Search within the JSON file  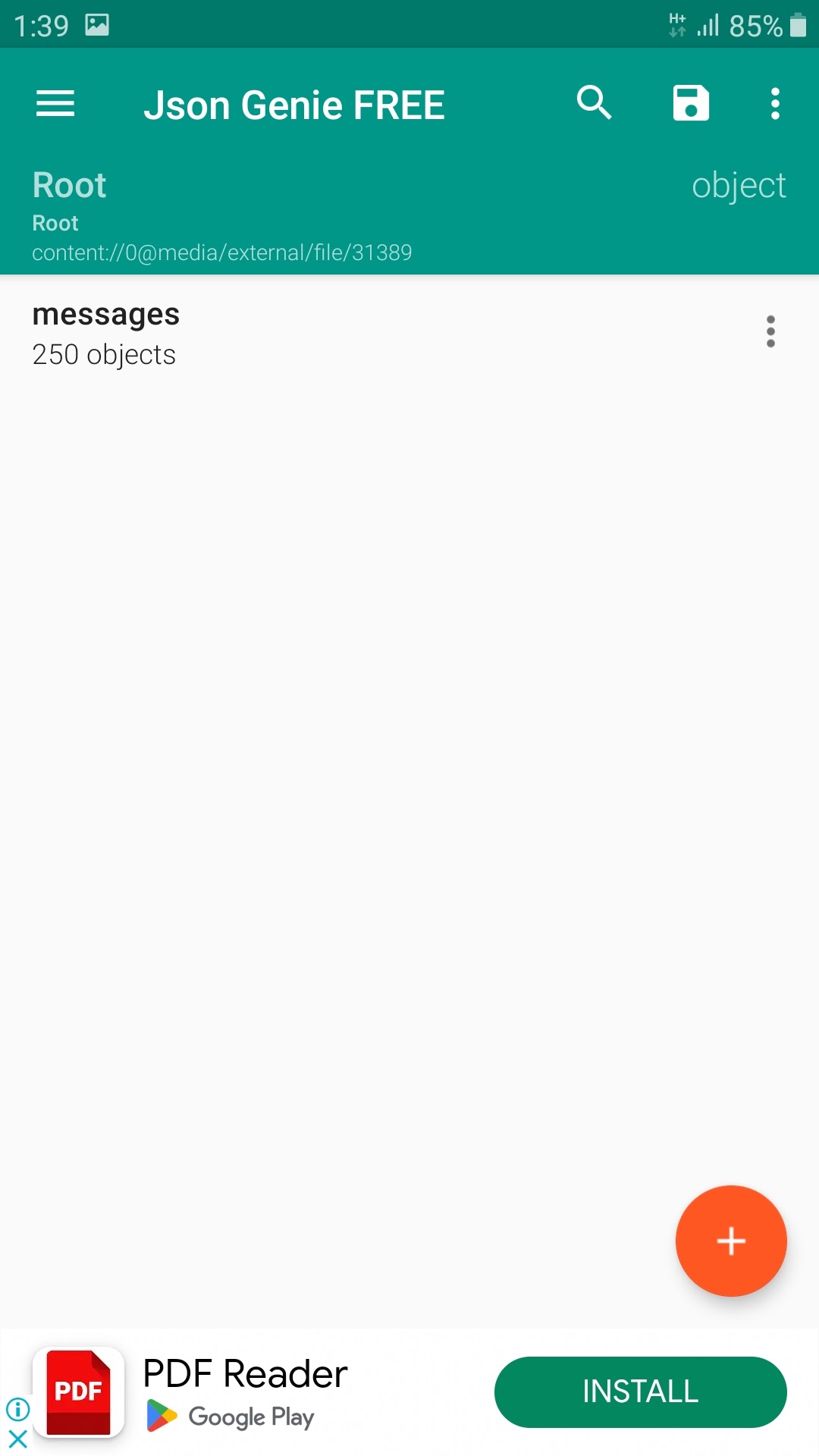click(x=594, y=103)
